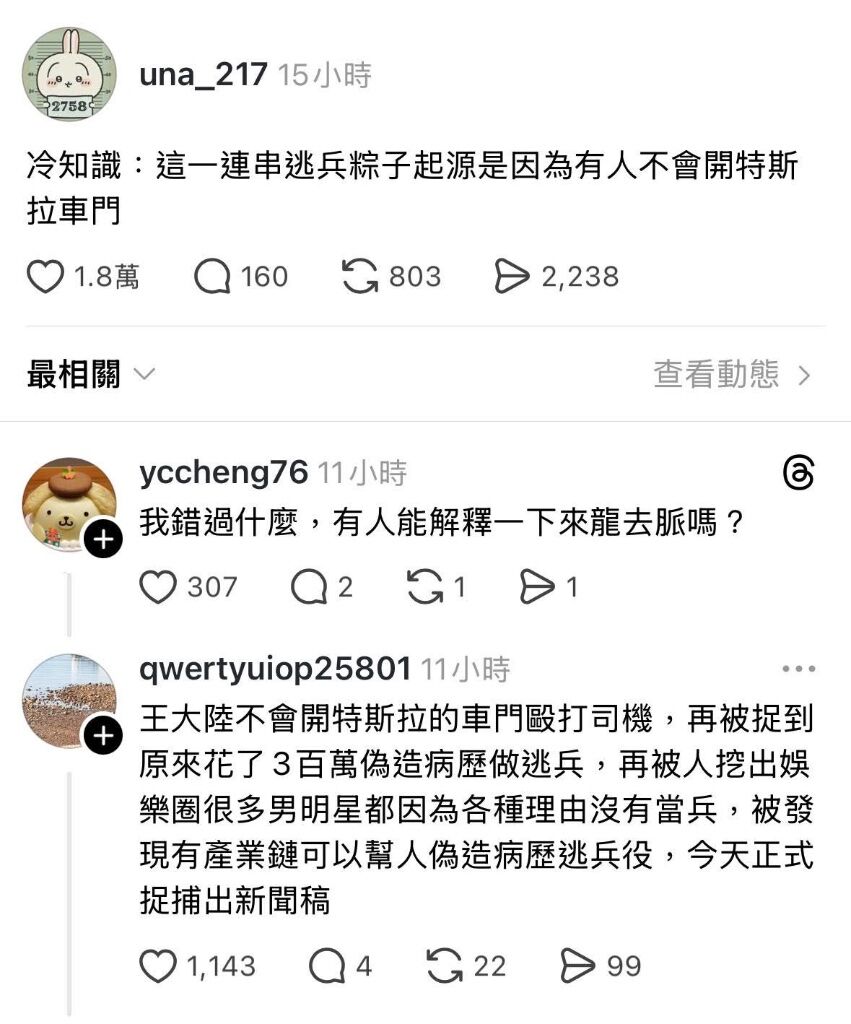
Task: Reply to ycheng76's comment
Action: [x=309, y=587]
